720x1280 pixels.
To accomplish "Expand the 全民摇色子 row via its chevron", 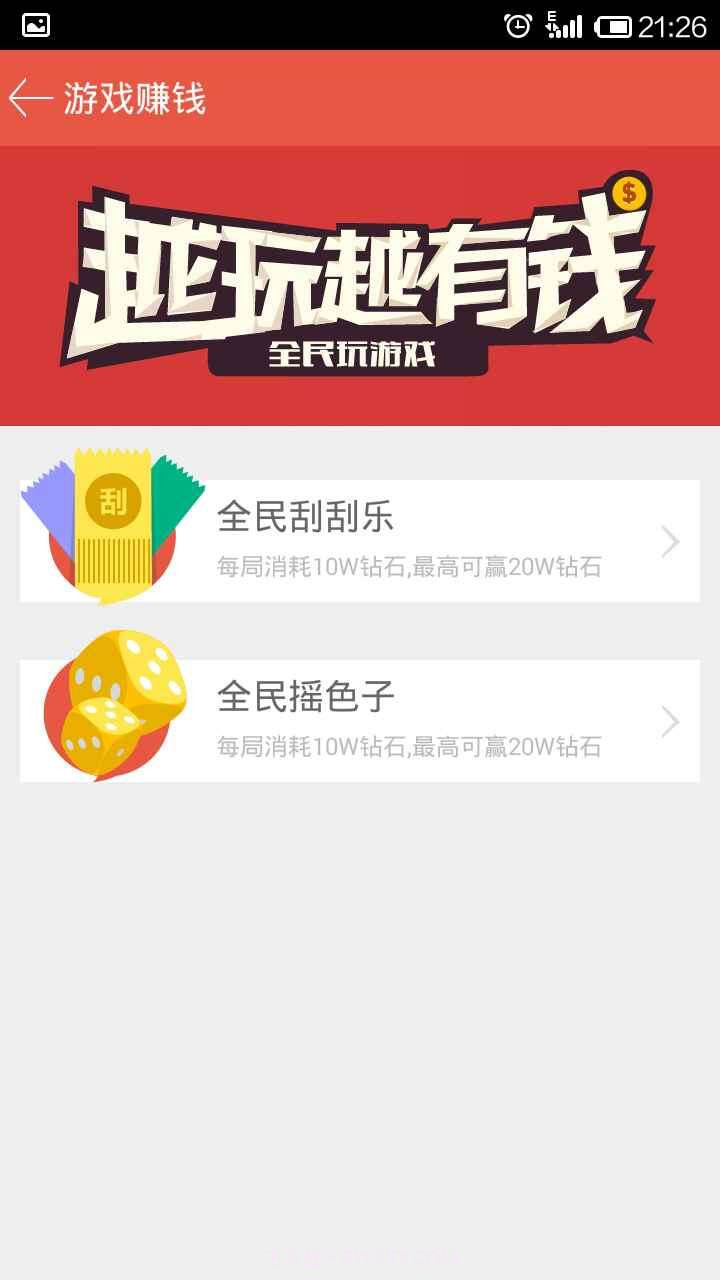I will click(x=670, y=722).
